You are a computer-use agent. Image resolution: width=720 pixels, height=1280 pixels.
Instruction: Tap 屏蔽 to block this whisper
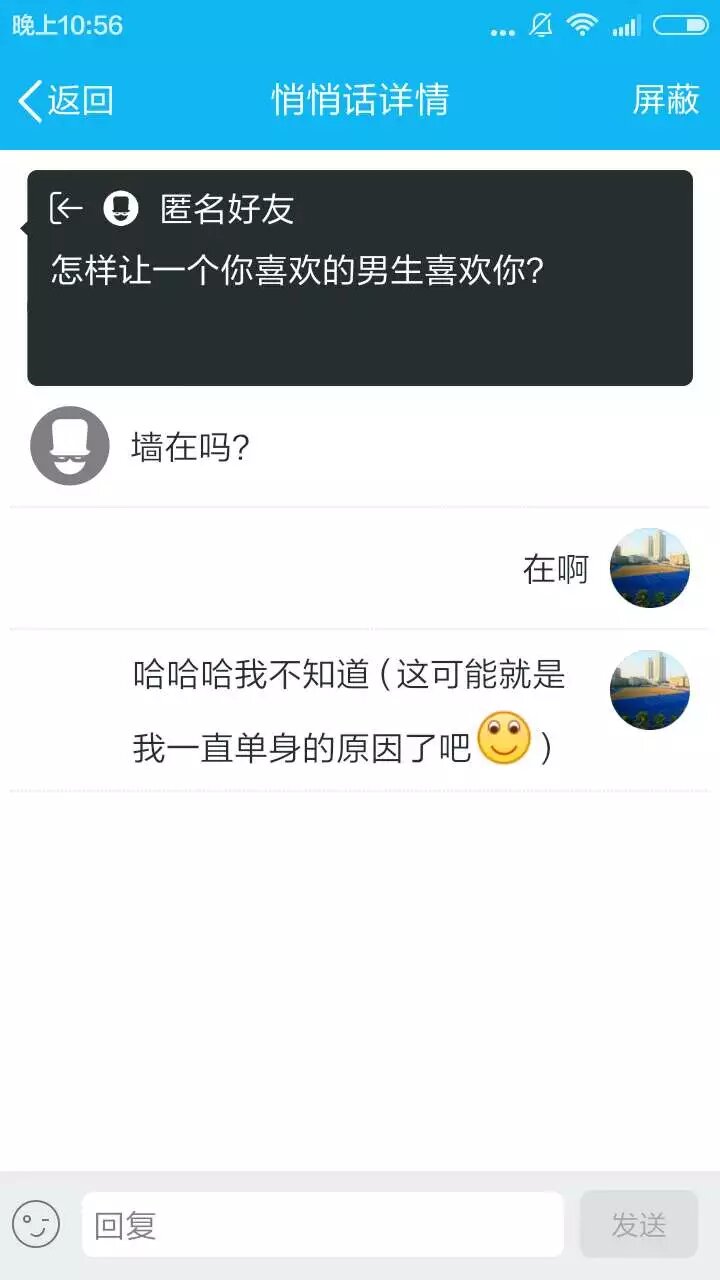[x=665, y=100]
